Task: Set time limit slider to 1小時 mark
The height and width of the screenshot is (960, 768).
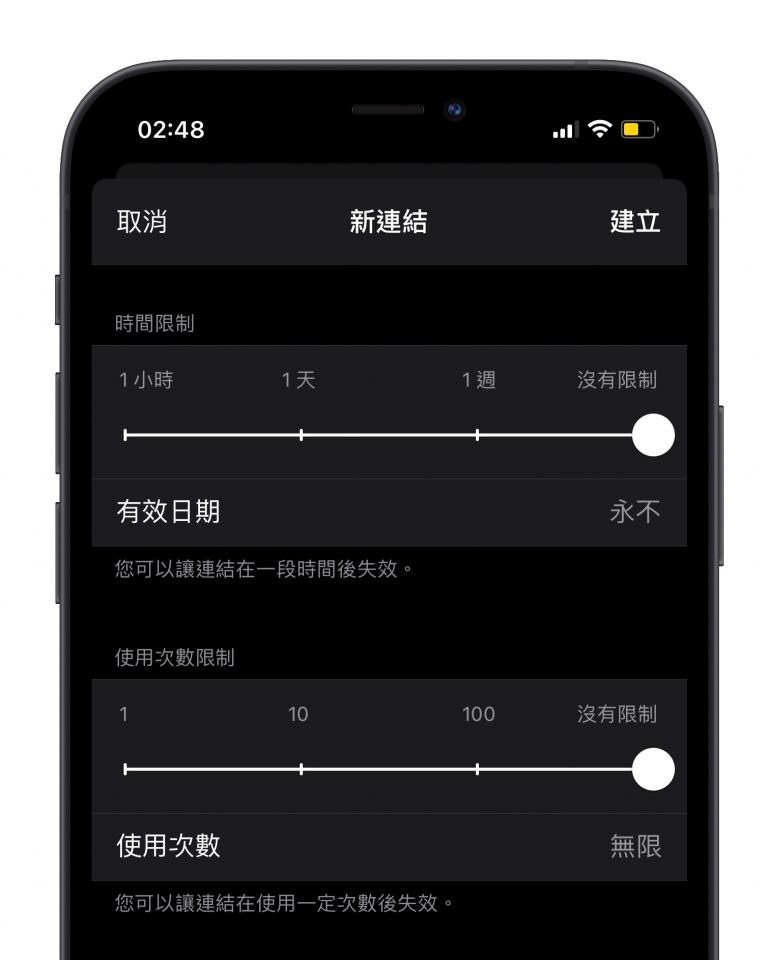Action: 125,435
